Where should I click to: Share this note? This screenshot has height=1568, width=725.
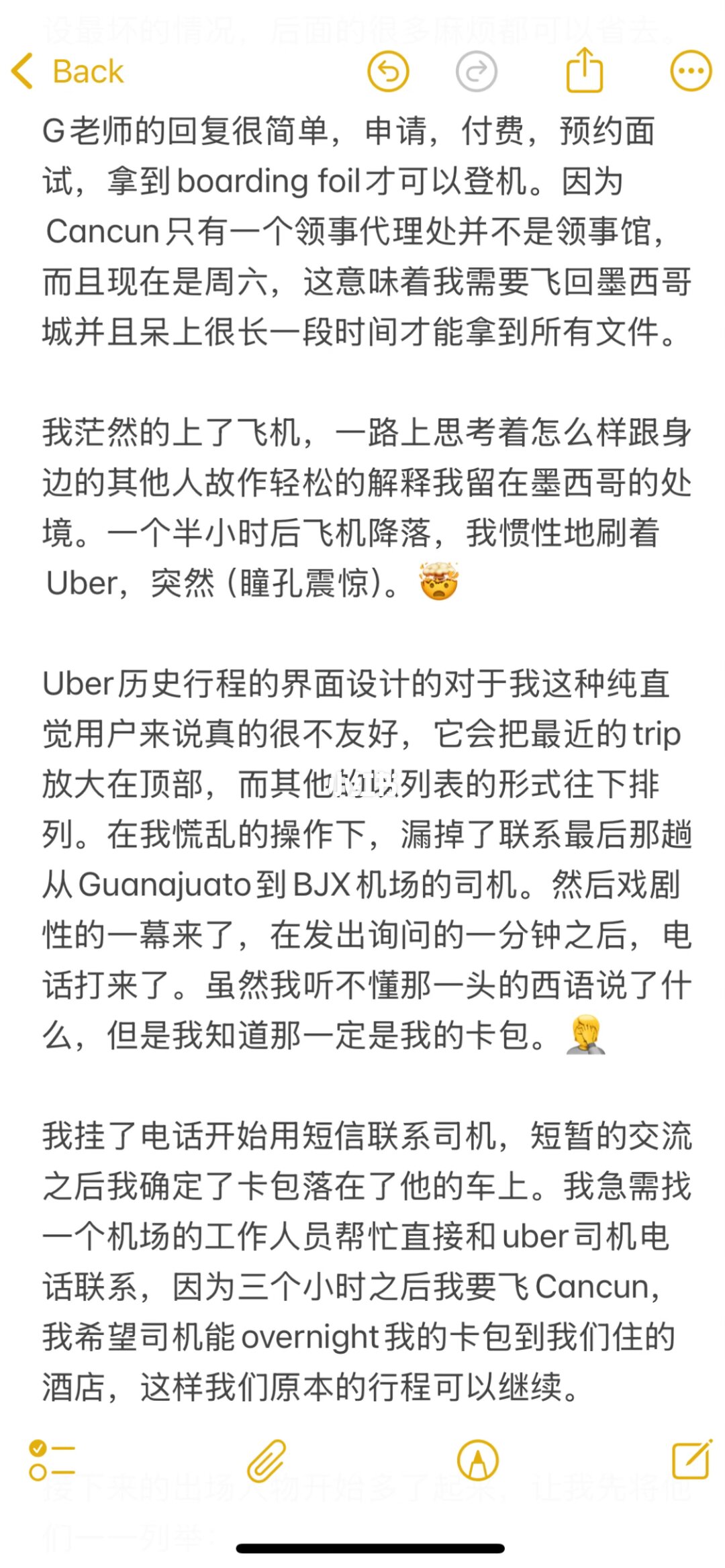584,70
